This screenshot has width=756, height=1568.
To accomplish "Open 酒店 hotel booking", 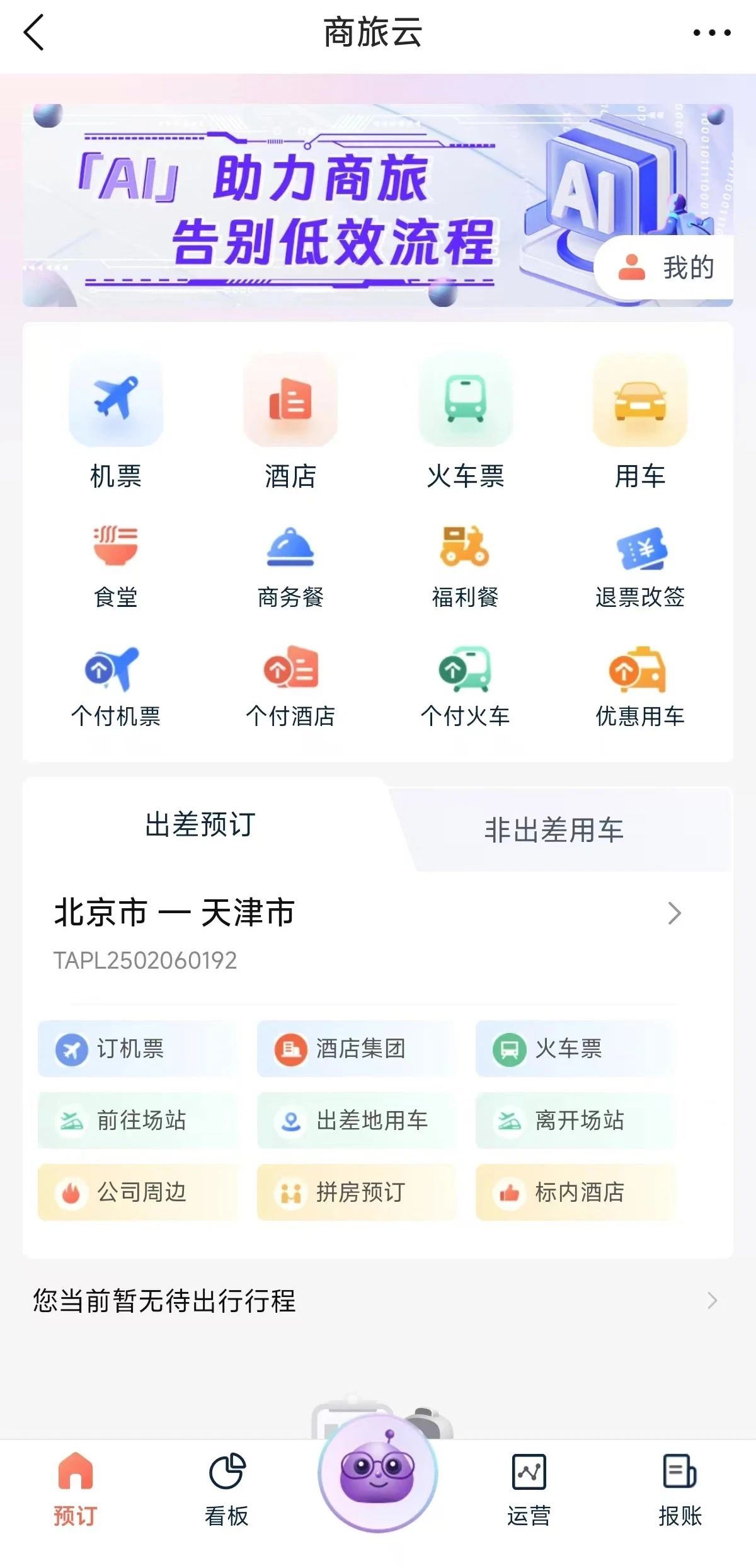I will pos(290,422).
